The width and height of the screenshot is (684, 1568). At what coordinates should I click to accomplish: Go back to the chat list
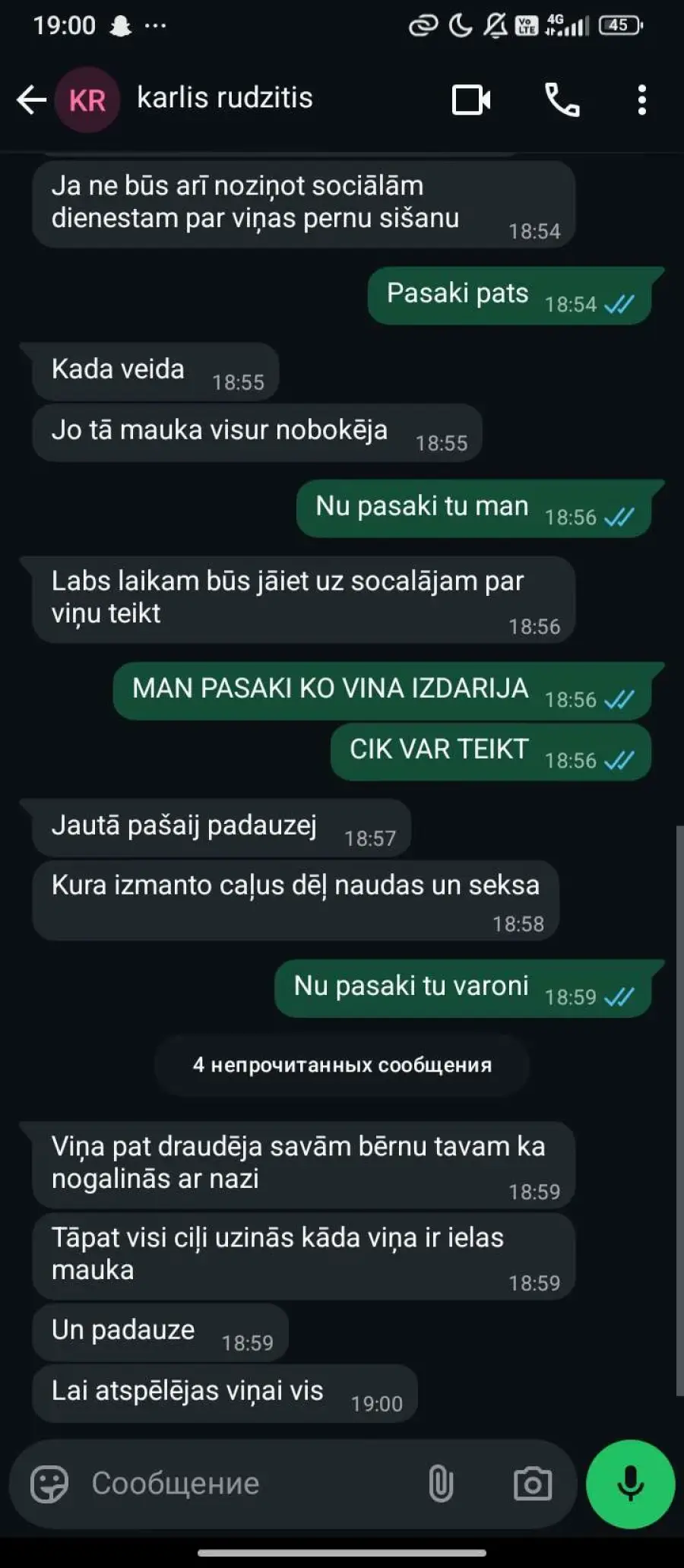click(x=31, y=100)
